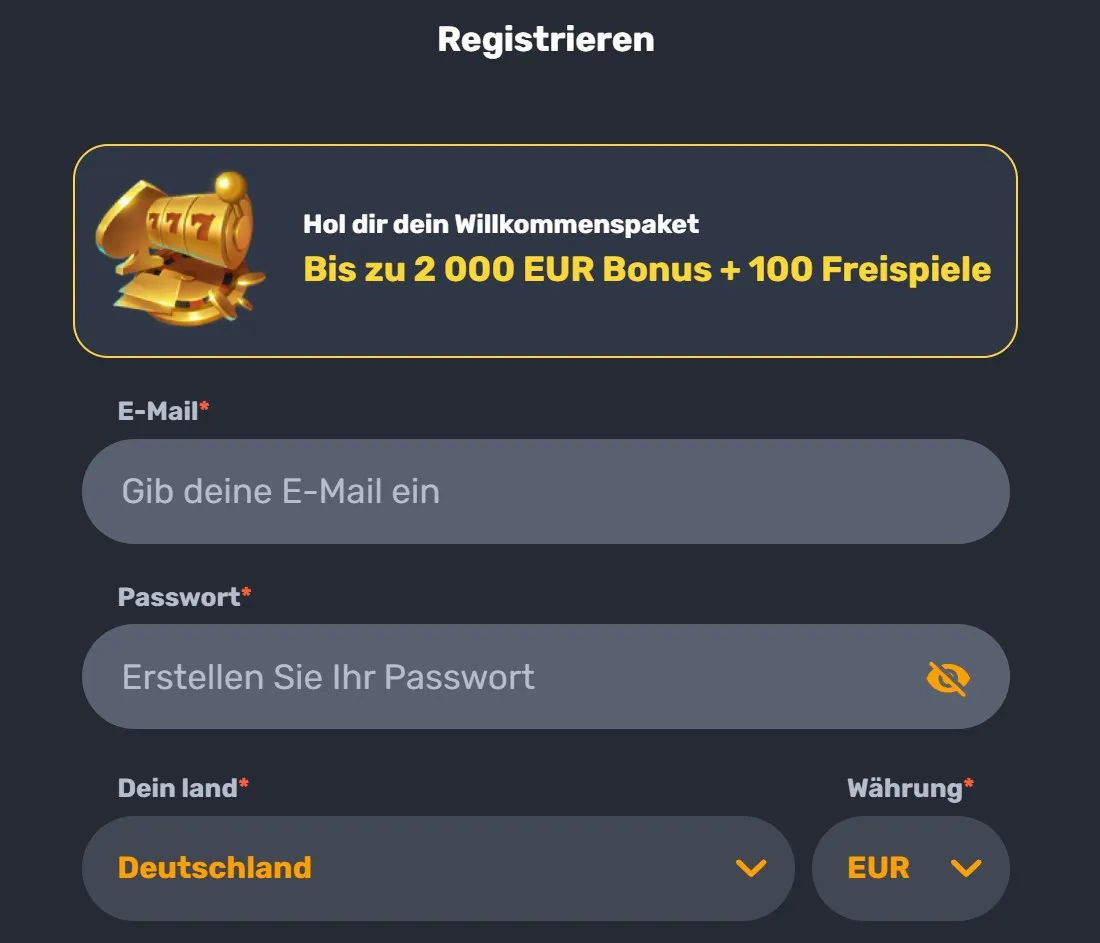Show the password with the eye icon

coord(947,678)
